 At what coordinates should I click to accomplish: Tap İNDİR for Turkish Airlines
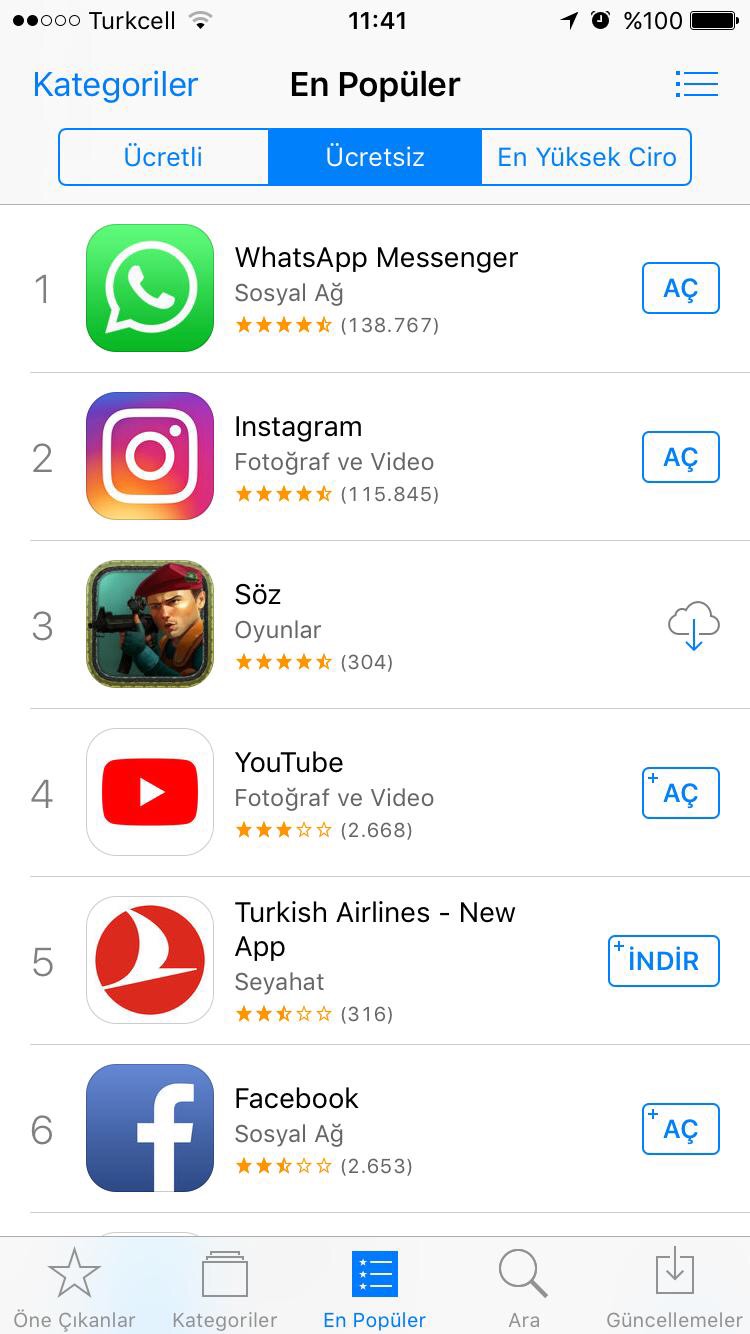(663, 961)
